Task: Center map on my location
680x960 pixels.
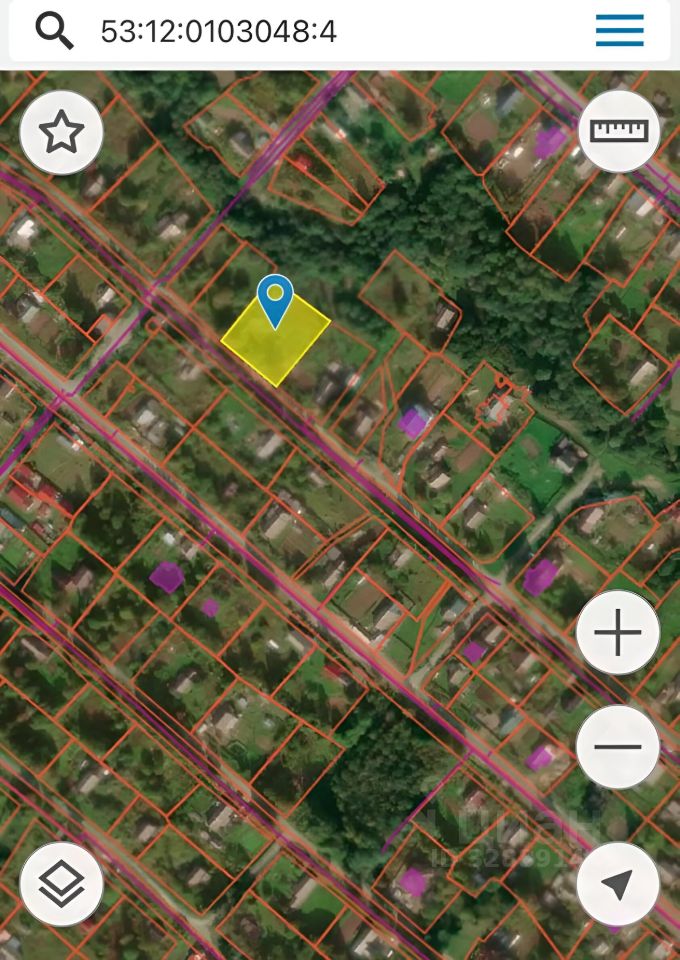Action: point(618,884)
